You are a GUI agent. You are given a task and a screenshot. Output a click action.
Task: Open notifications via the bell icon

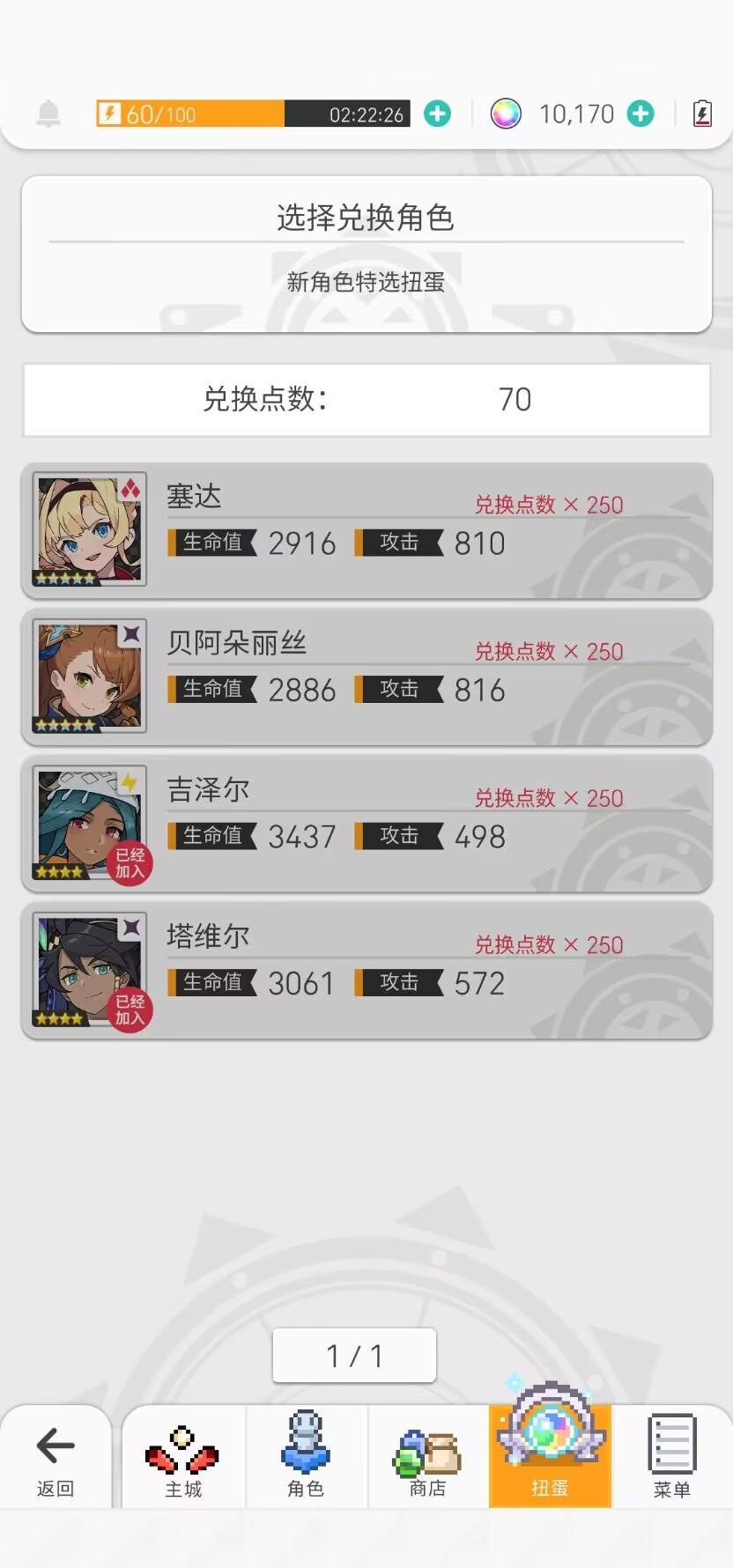point(48,114)
